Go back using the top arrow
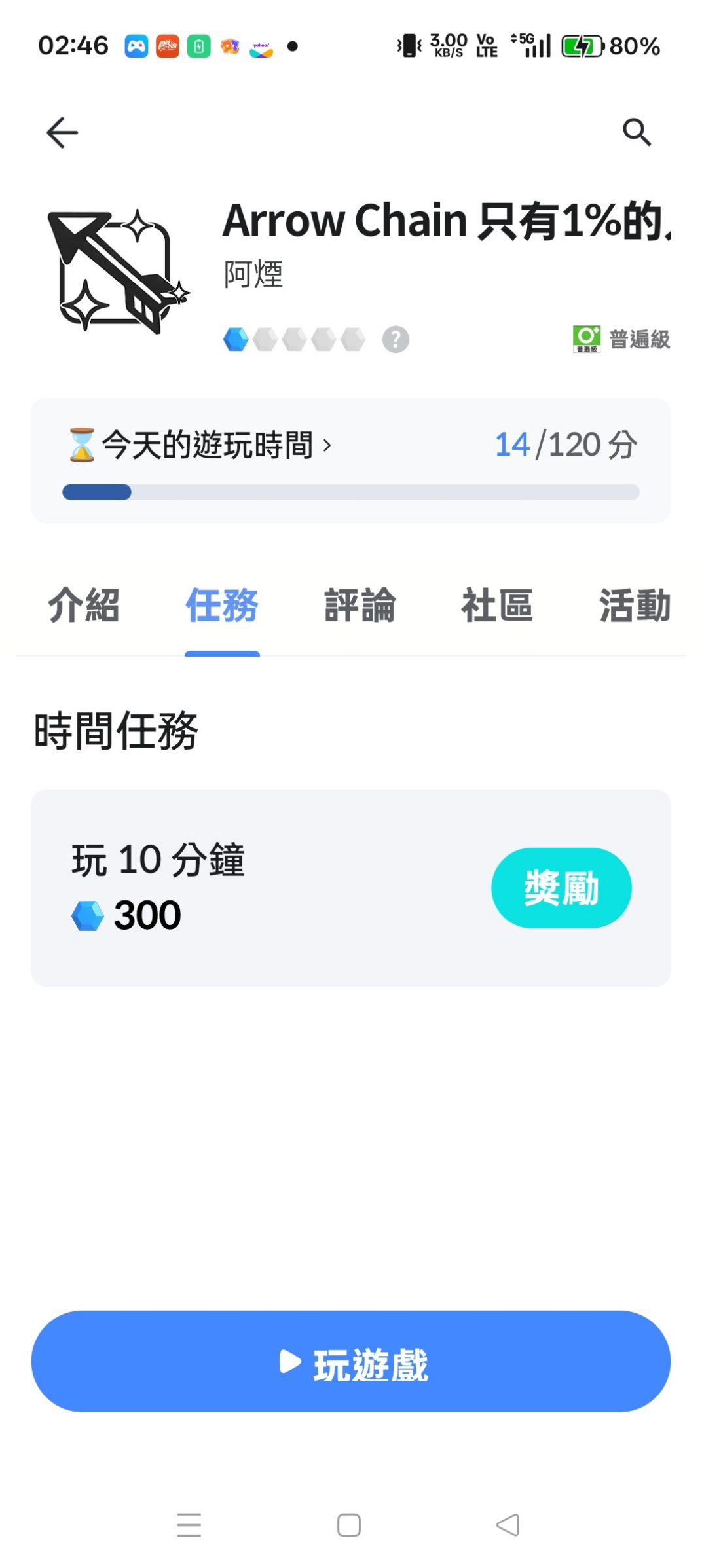Screen dimensions: 702x1568 [x=62, y=133]
